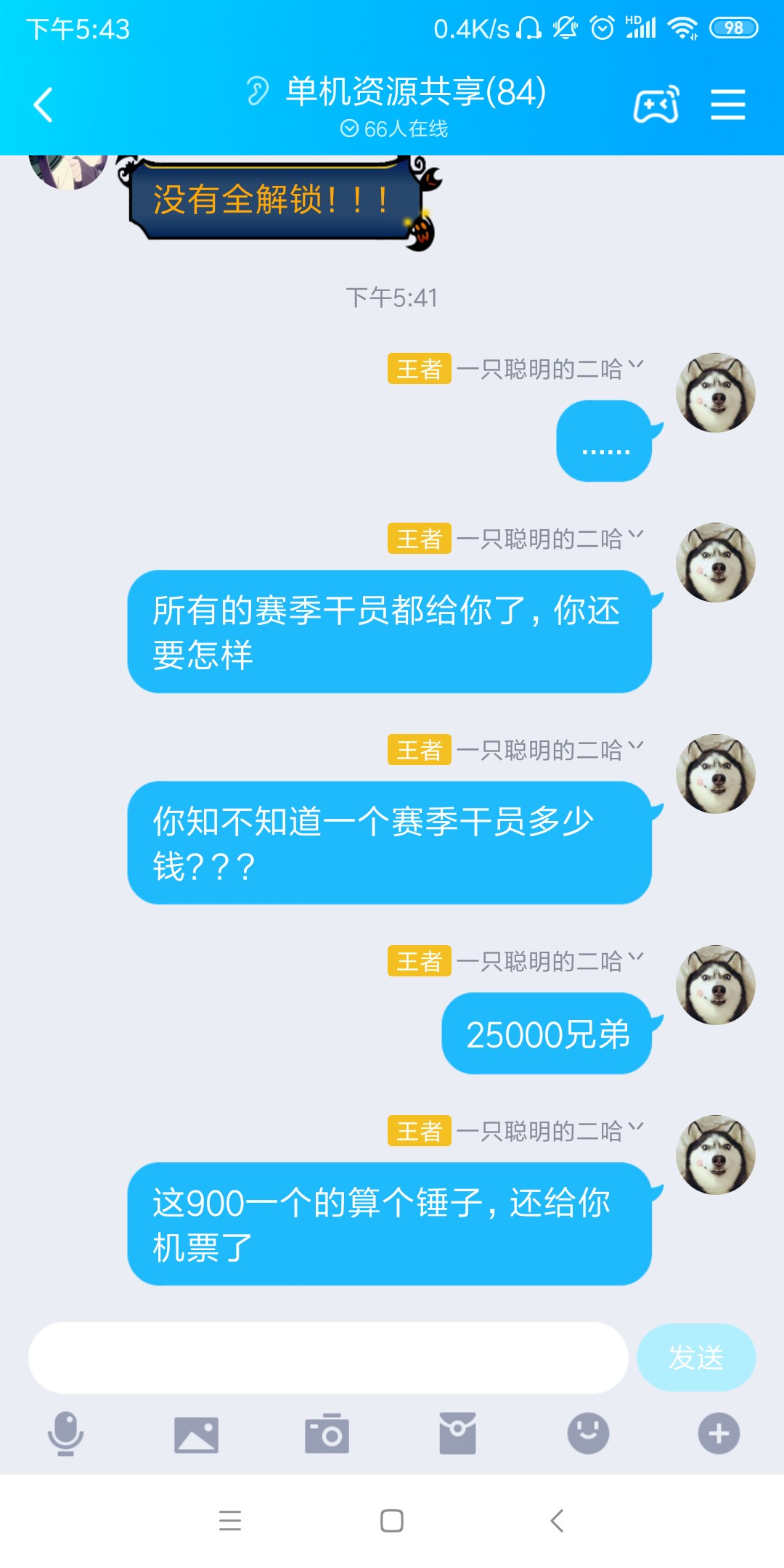This screenshot has width=784, height=1568.
Task: Open the photo gallery picker
Action: coord(196,1434)
